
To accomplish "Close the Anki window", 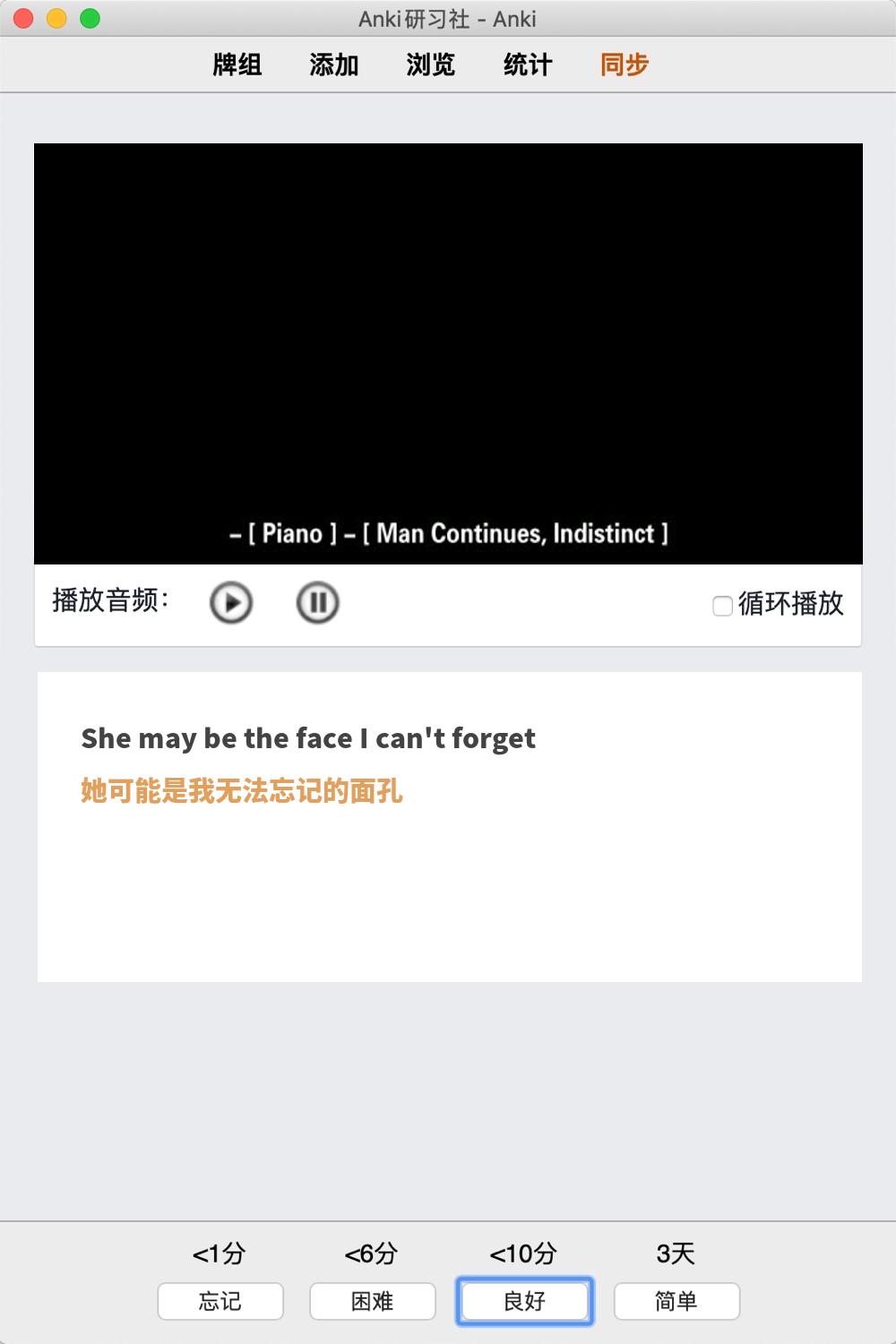I will tap(24, 18).
